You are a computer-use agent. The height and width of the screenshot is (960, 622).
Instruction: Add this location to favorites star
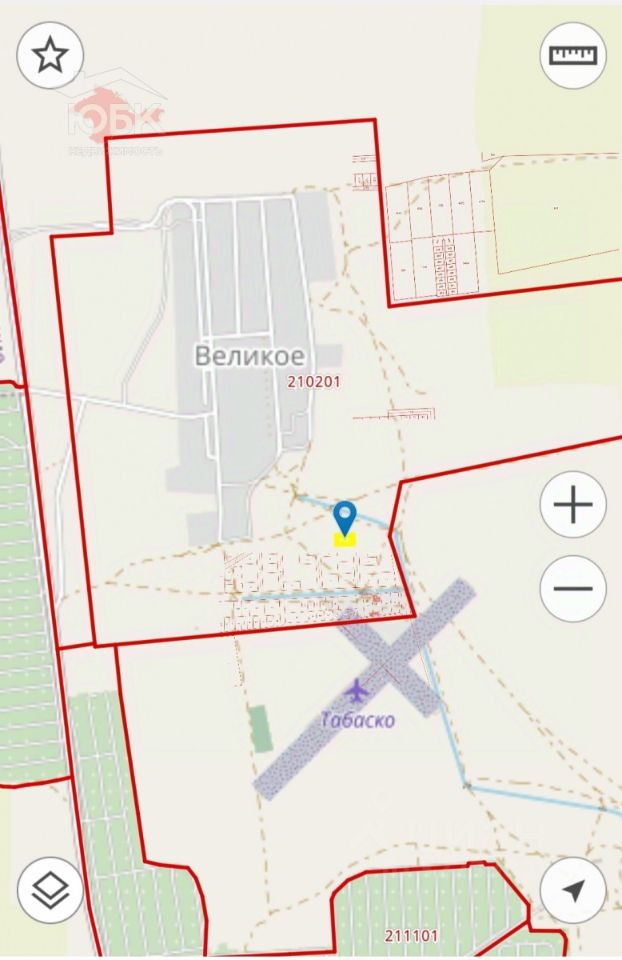(x=50, y=55)
